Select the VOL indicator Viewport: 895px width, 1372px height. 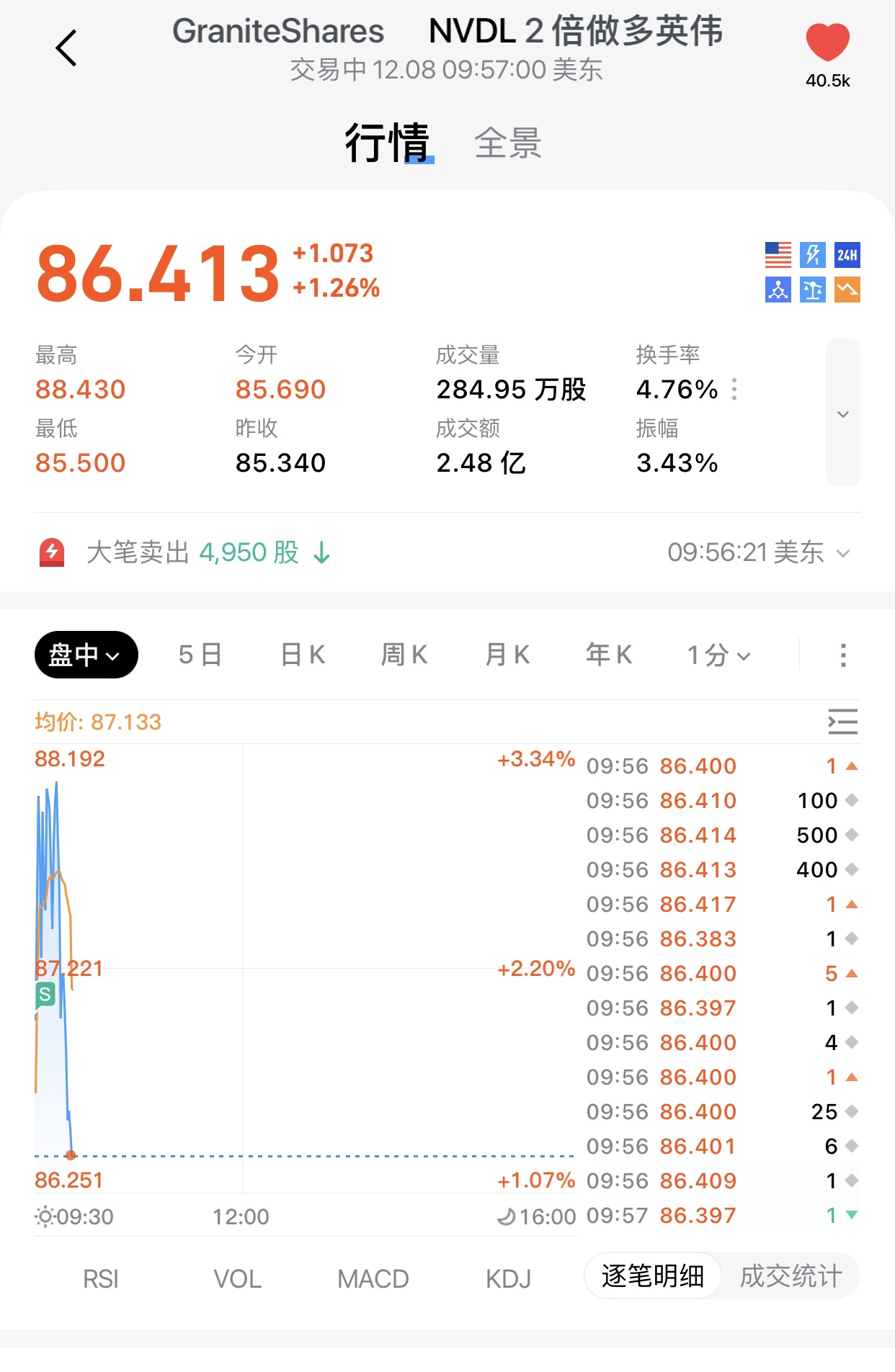click(x=237, y=1279)
